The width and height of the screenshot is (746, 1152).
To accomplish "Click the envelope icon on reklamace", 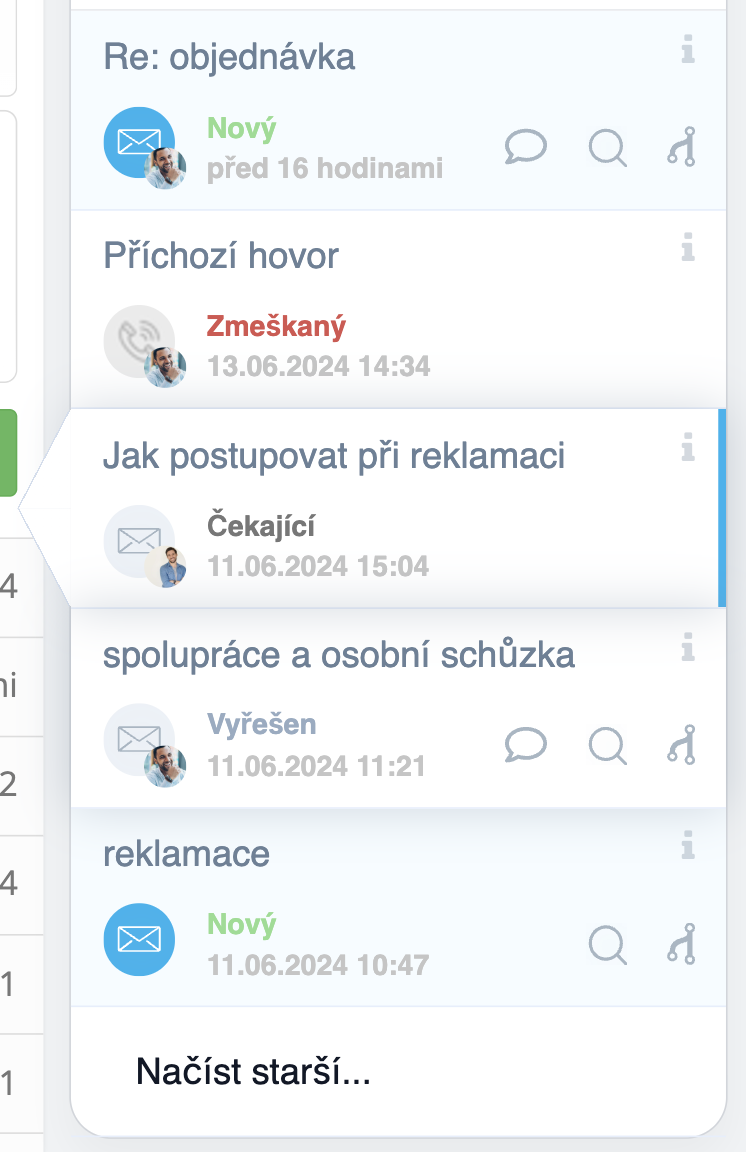I will 140,939.
